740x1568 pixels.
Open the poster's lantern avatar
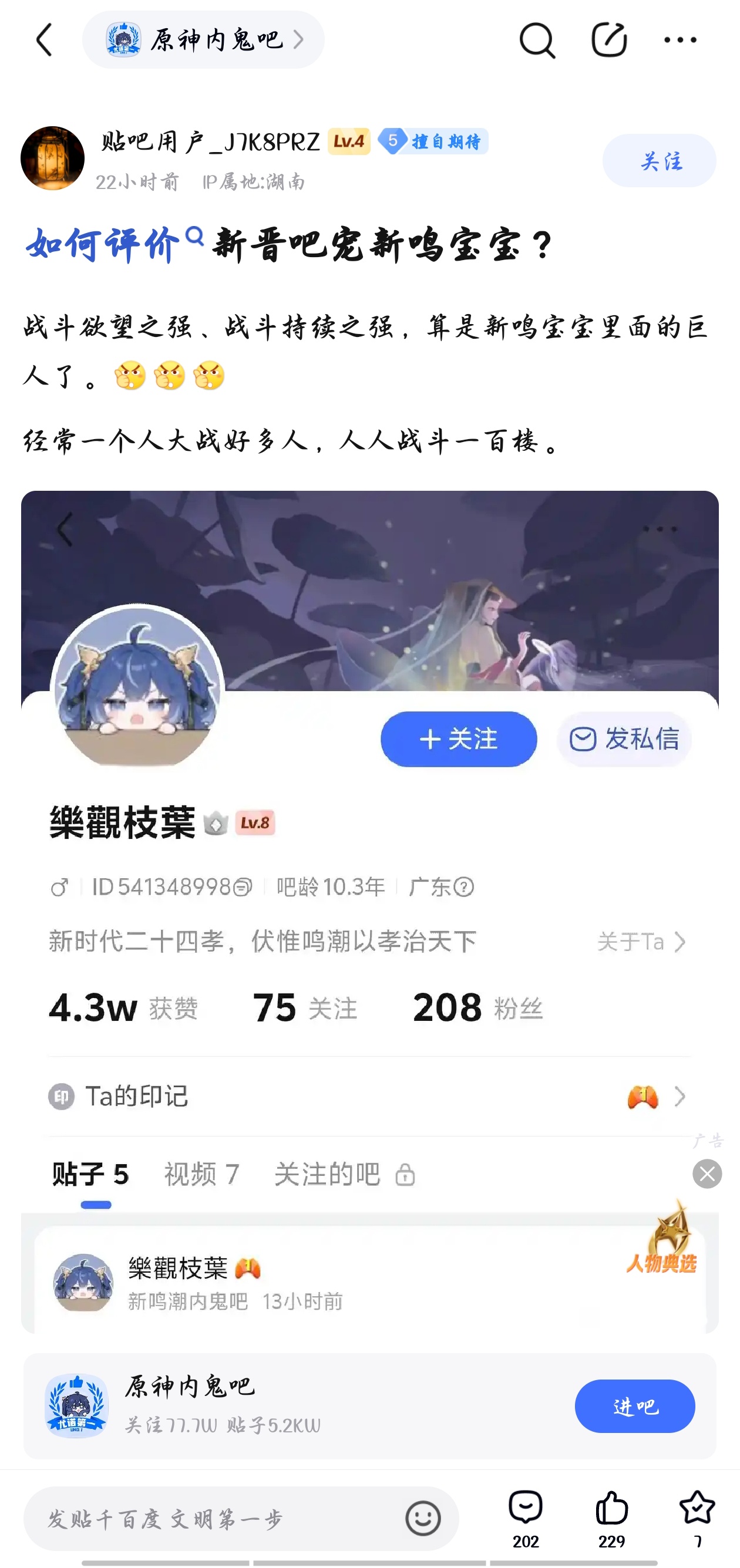point(52,159)
